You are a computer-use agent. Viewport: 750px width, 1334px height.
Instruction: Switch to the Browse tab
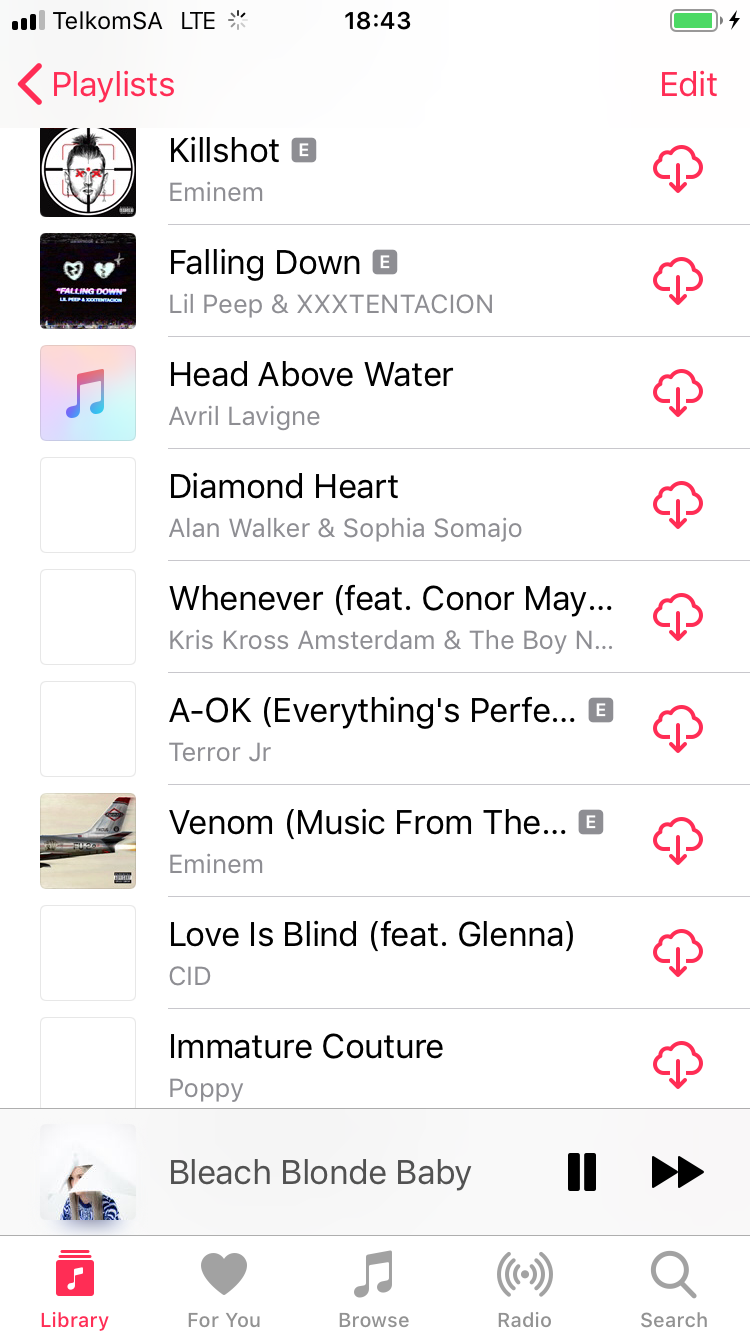(374, 1290)
